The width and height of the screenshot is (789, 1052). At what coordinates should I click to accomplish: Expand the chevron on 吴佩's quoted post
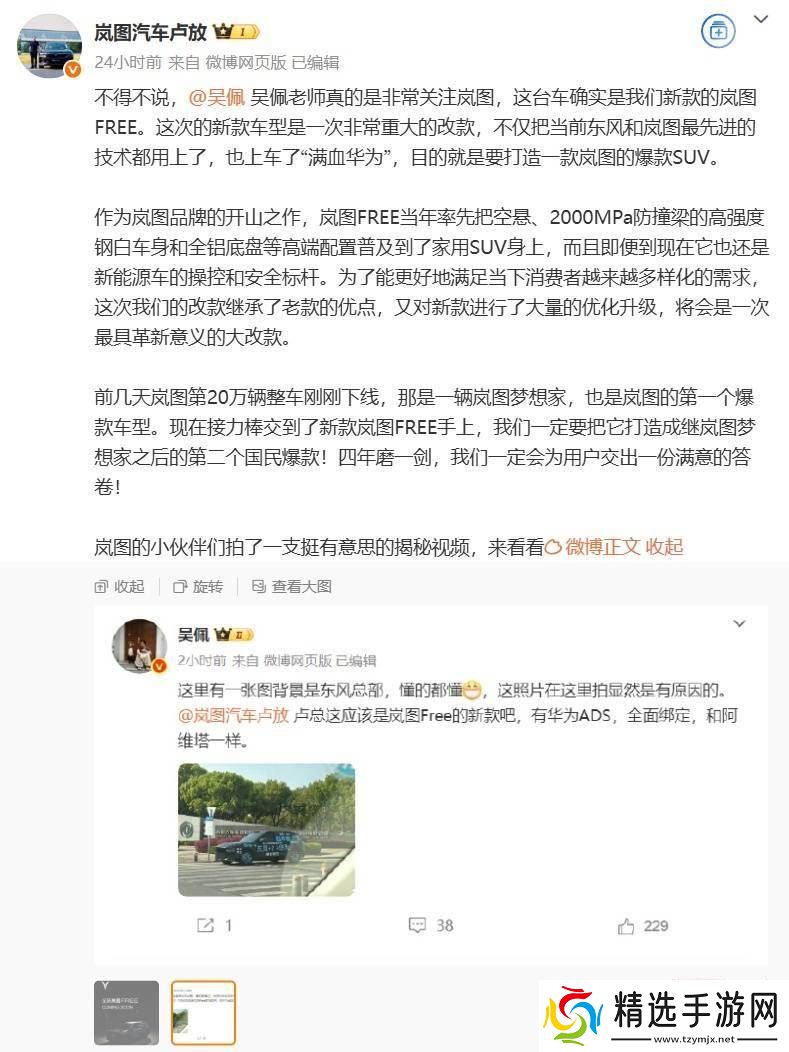point(739,624)
